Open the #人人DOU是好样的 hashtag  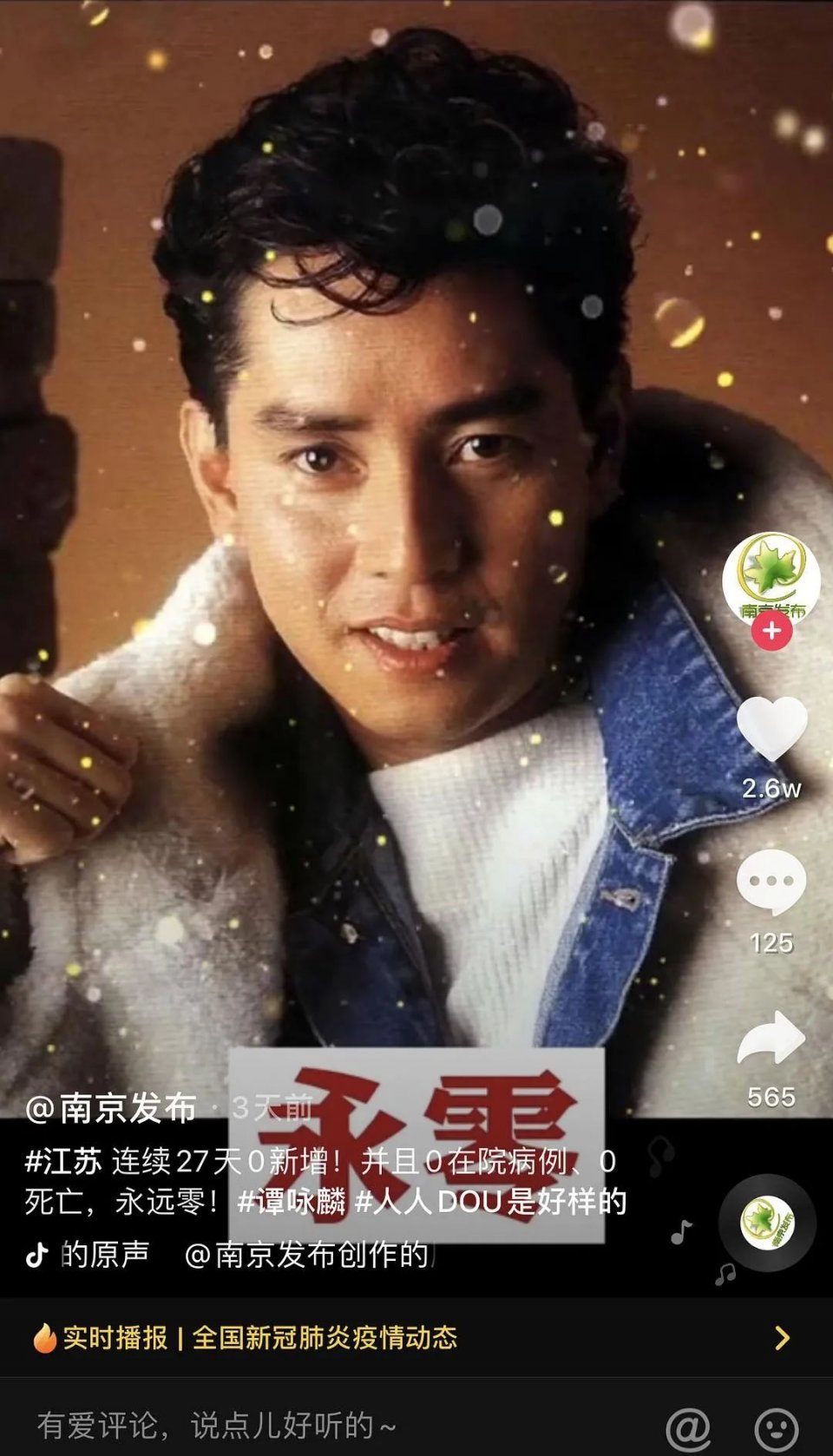[491, 1202]
